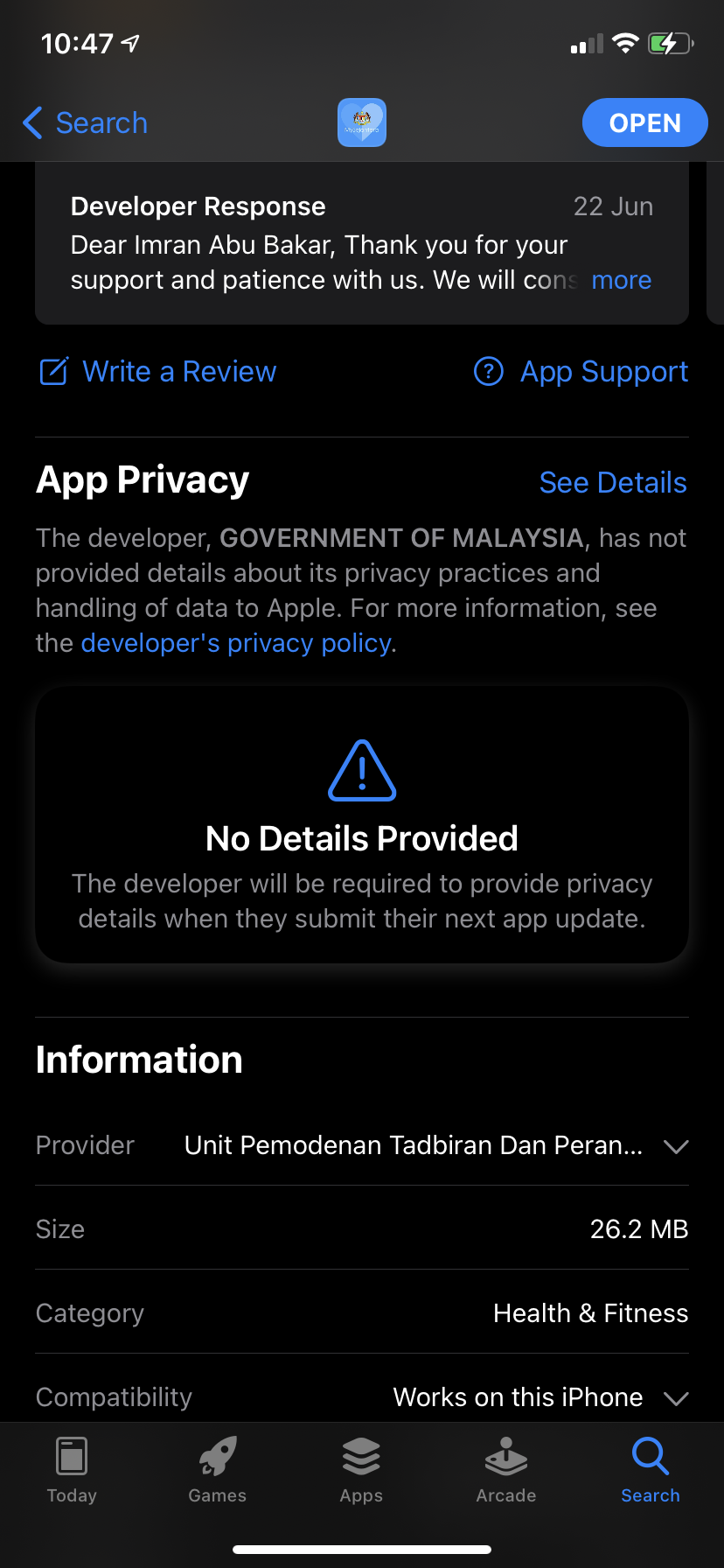This screenshot has width=724, height=1568.
Task: Tap the OPEN button
Action: [x=644, y=123]
